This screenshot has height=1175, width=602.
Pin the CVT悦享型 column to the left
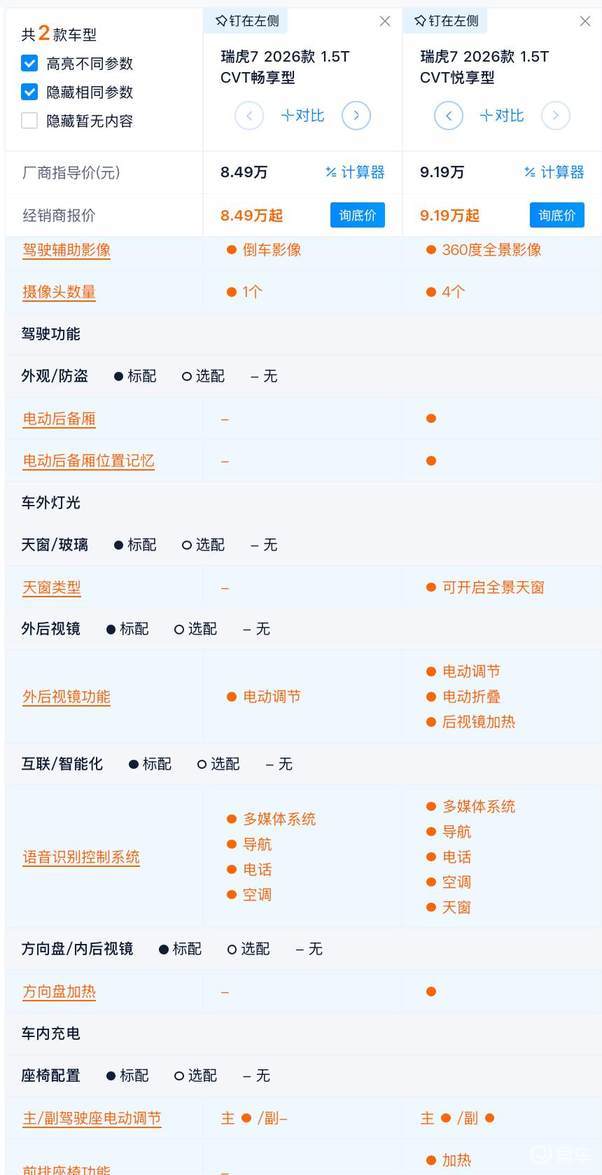447,20
